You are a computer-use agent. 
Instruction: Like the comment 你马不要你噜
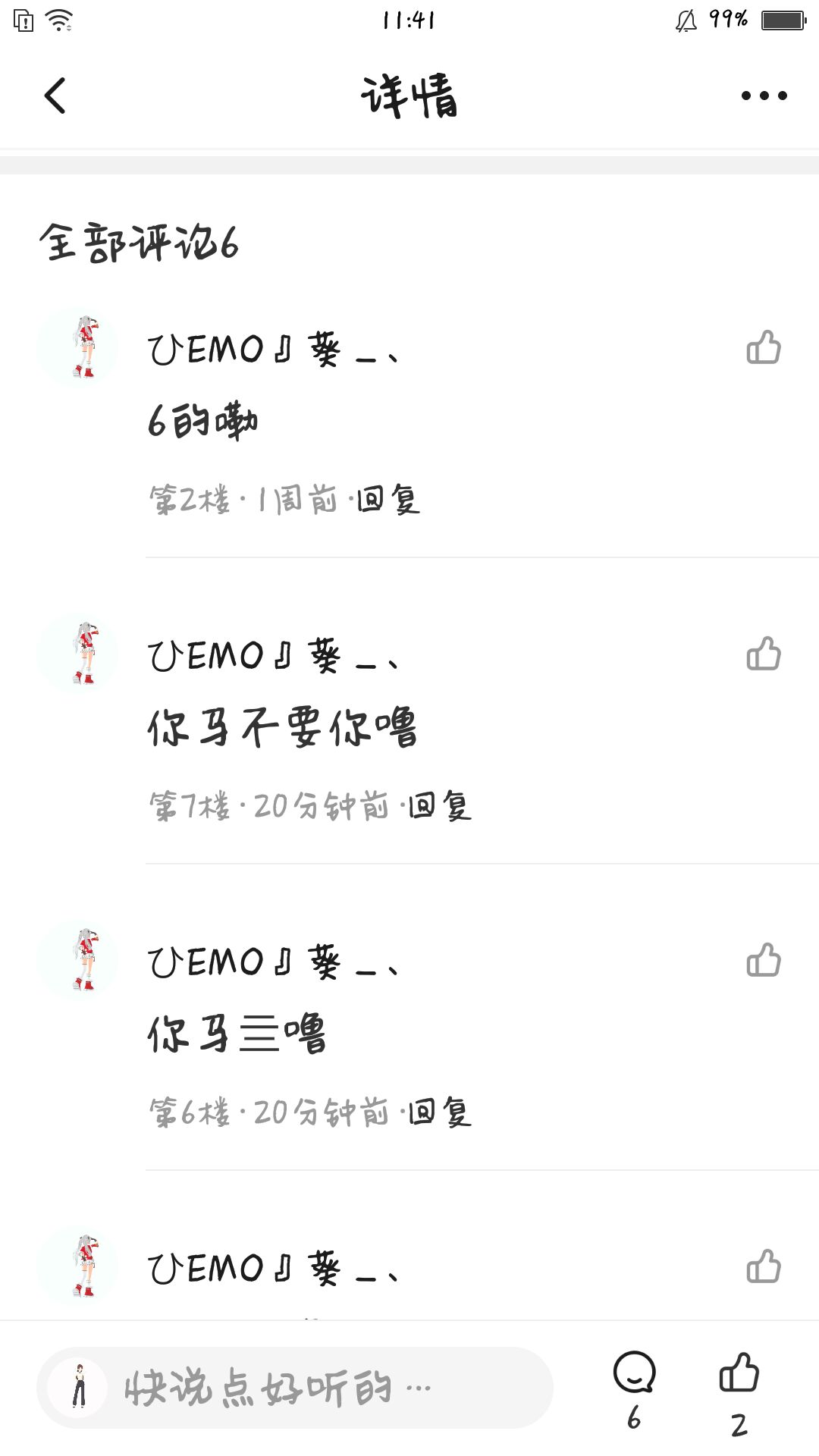click(x=763, y=654)
